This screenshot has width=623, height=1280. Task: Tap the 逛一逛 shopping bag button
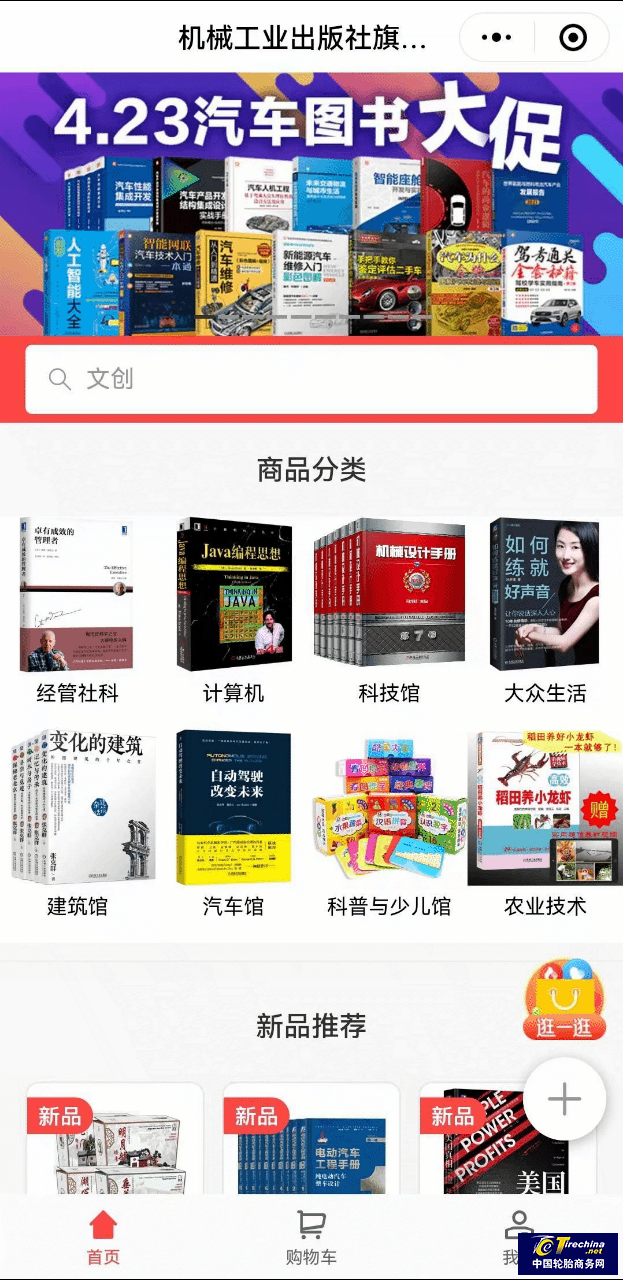(565, 1000)
